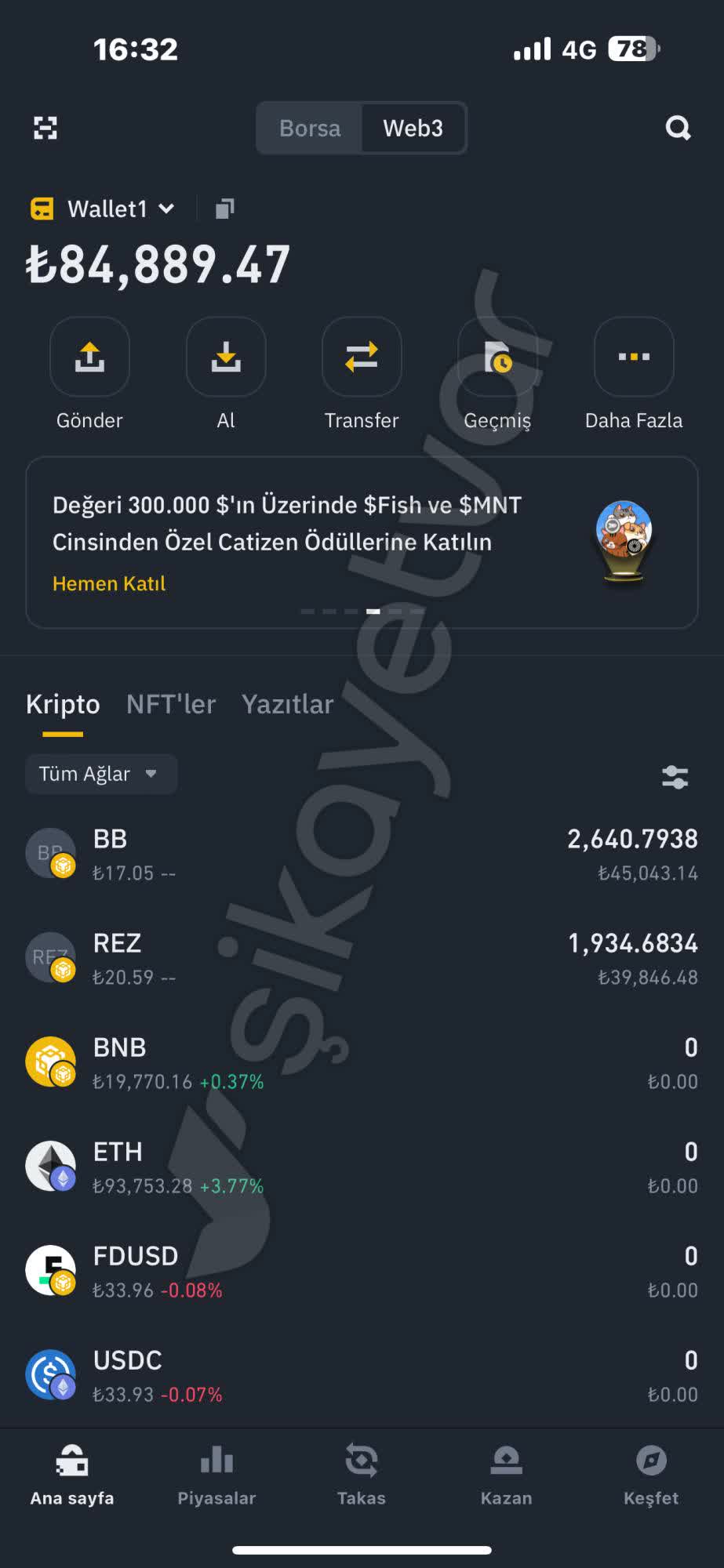Open Transfer with the arrows icon
724x1568 pixels.
362,358
